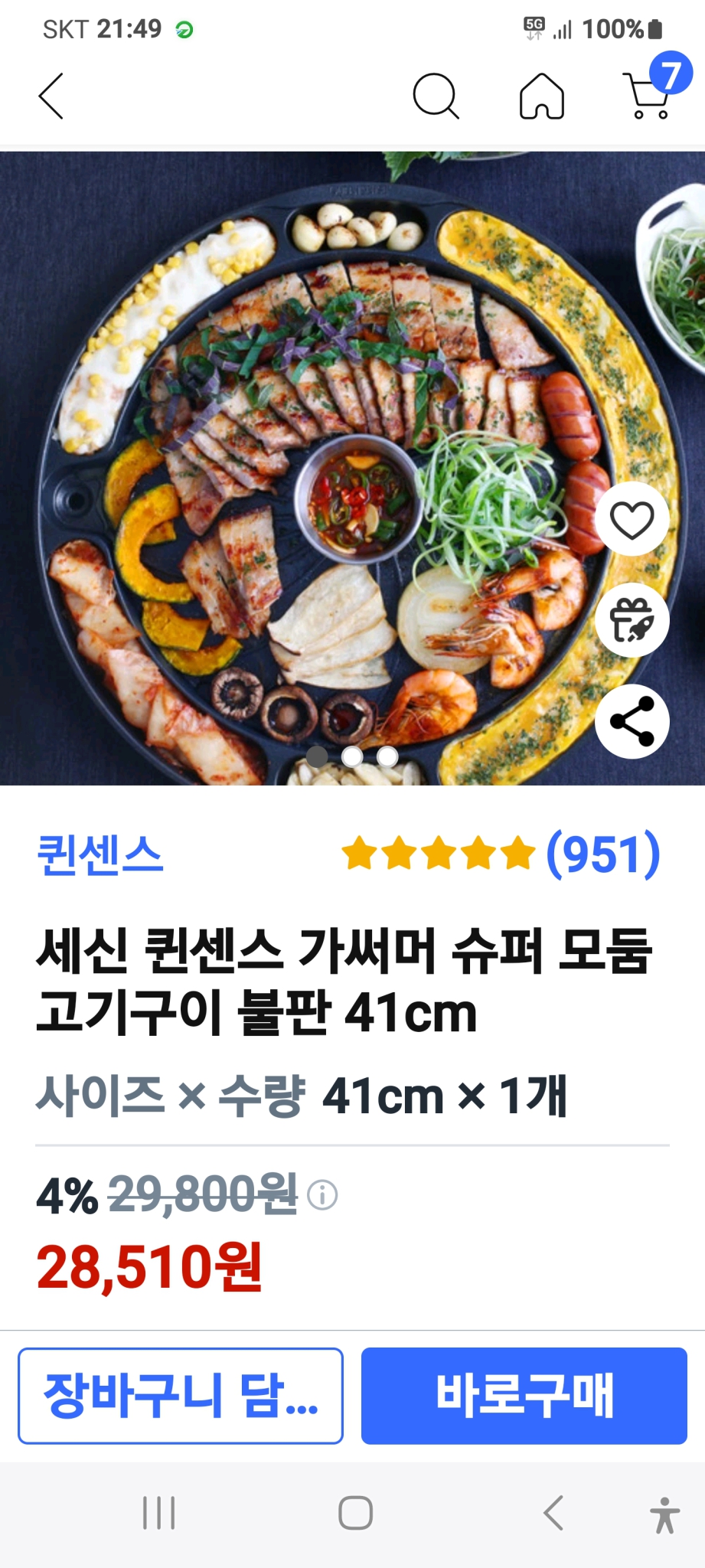Add product to wishlist with heart button
The image size is (705, 1568).
tap(631, 518)
